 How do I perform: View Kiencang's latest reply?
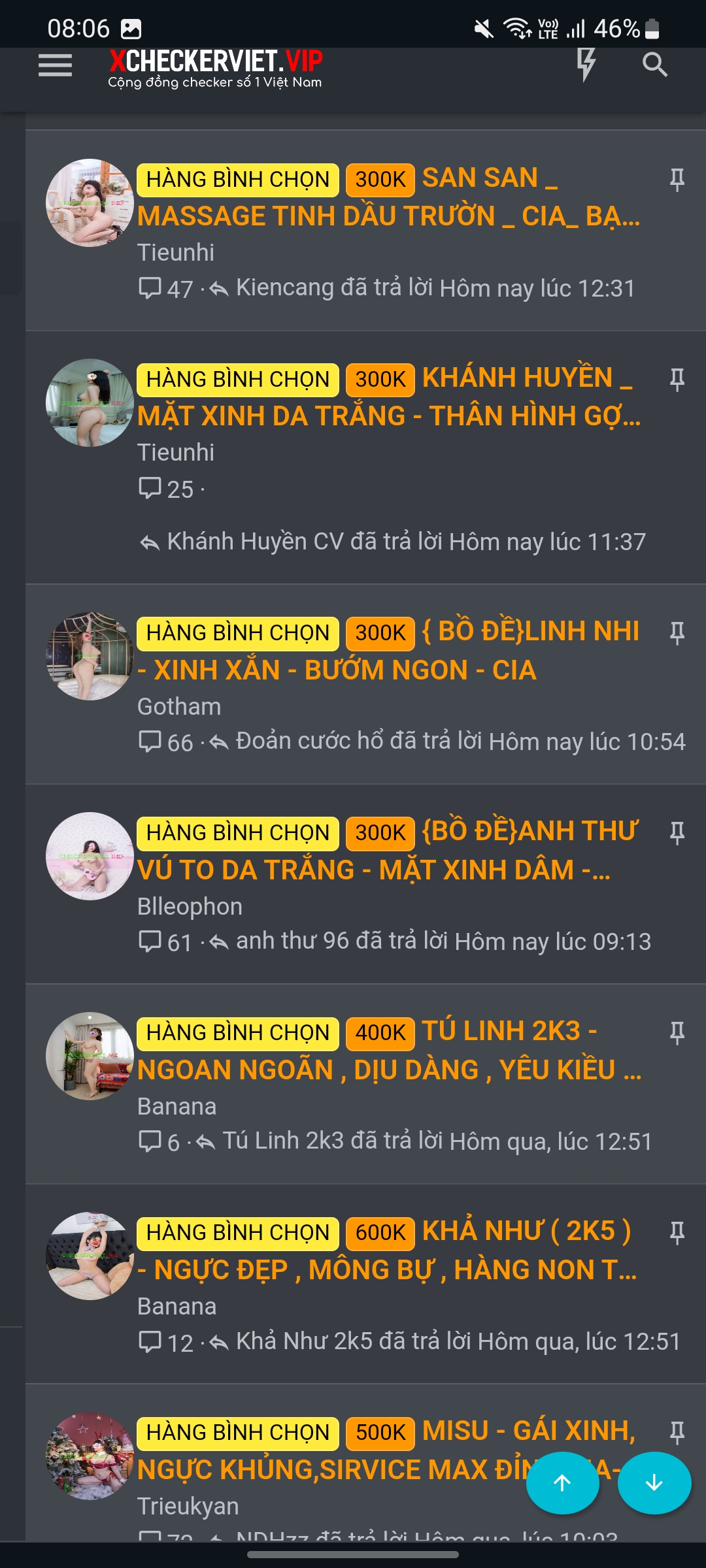(x=435, y=288)
